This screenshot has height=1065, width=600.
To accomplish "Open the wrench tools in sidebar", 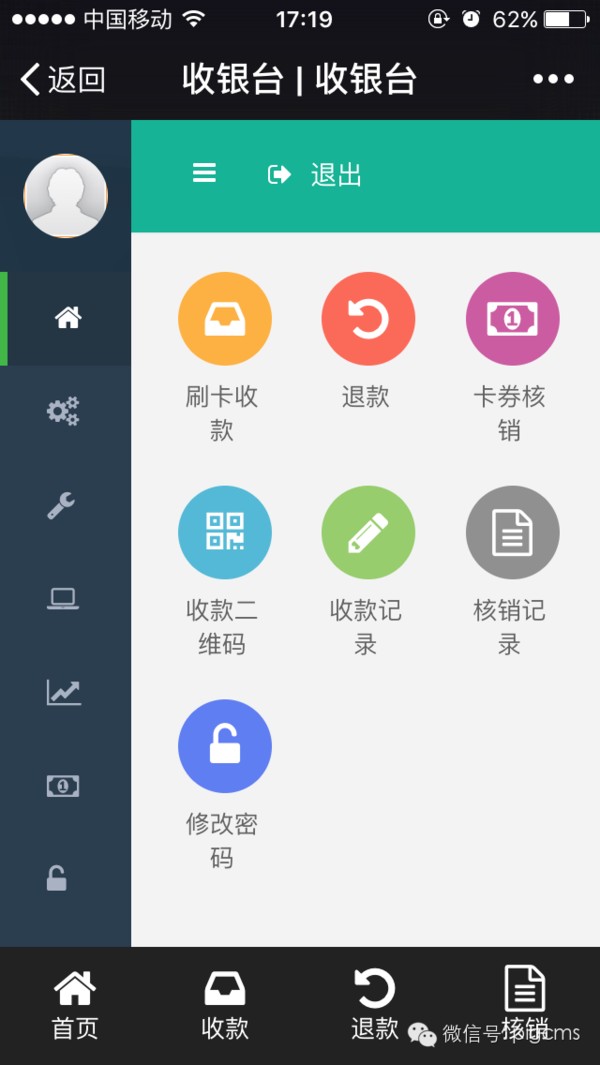I will point(62,505).
